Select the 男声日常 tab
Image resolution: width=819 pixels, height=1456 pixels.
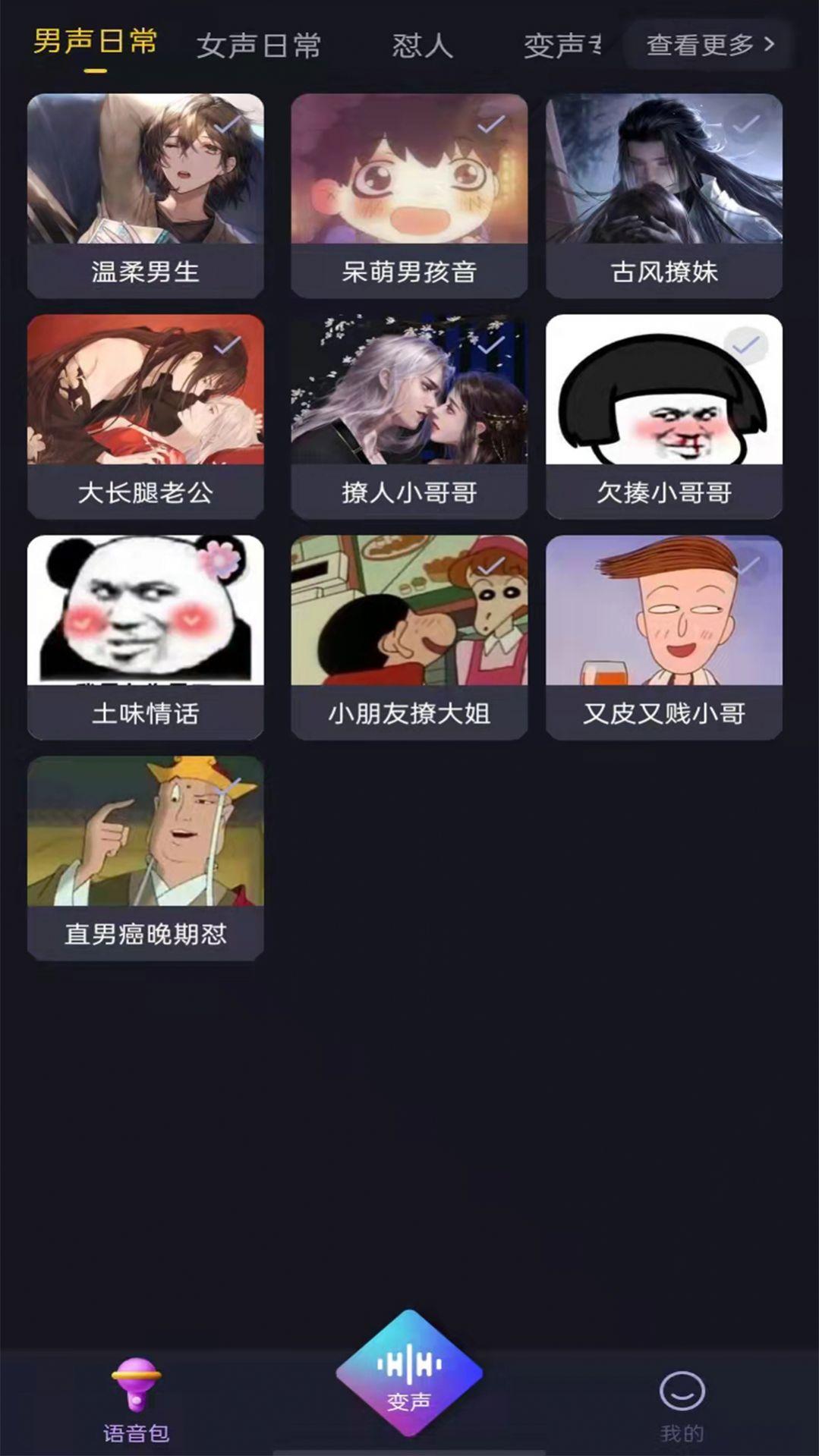96,42
